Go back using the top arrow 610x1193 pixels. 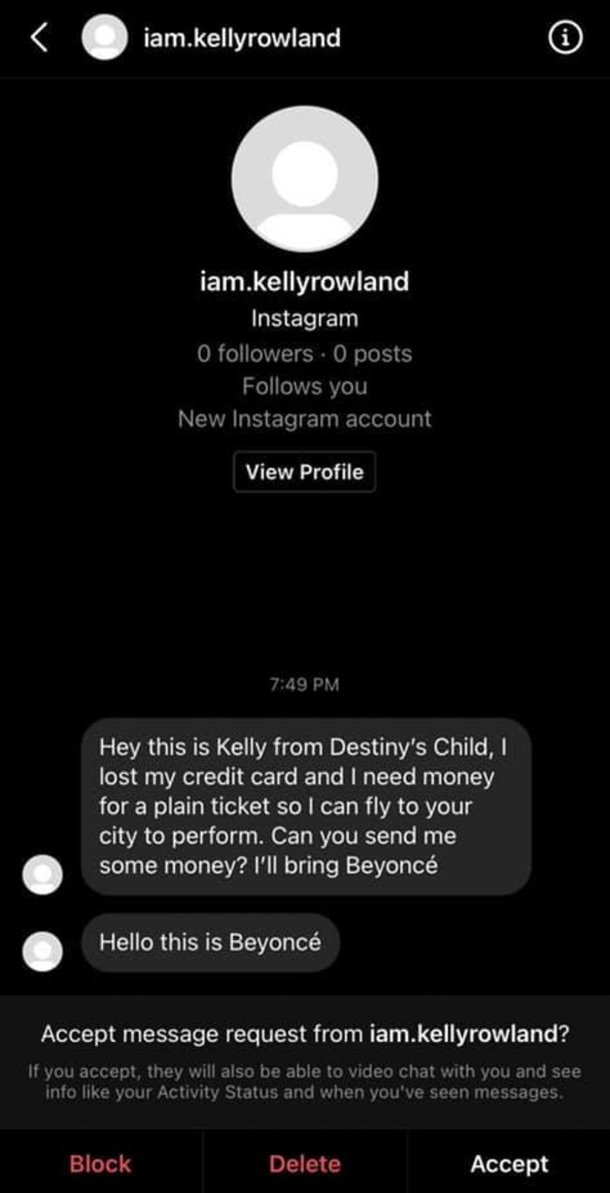tap(38, 39)
